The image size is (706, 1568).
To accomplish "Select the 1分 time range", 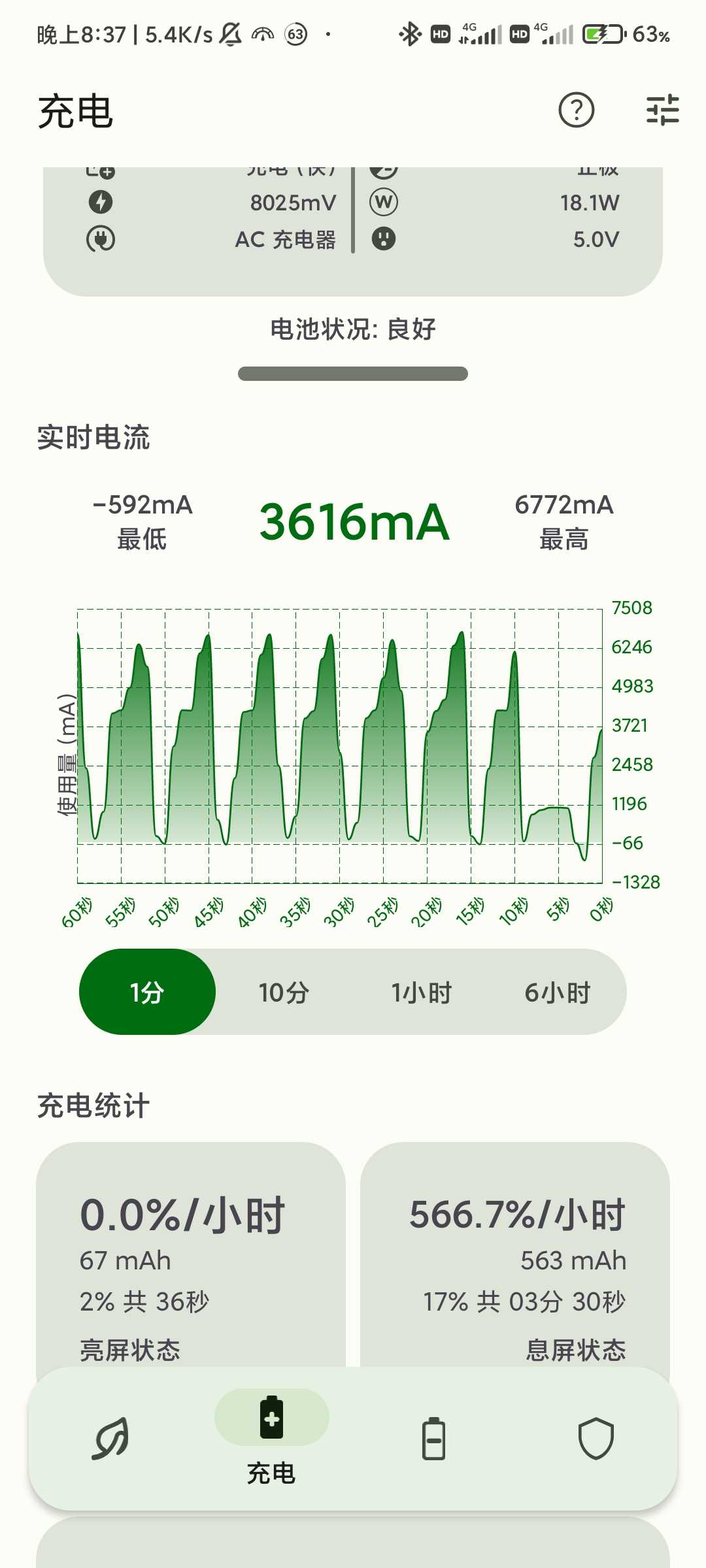I will coord(147,992).
